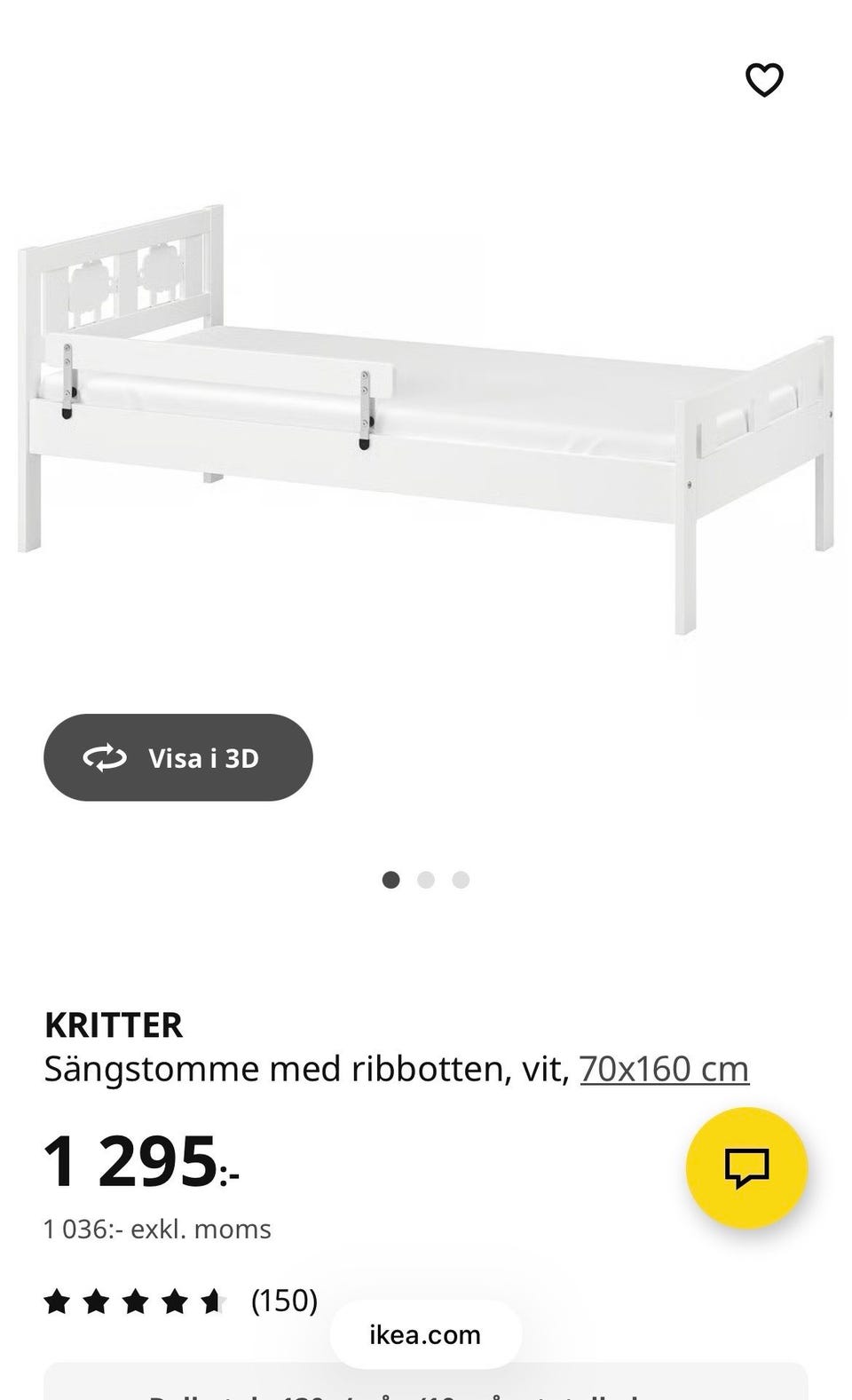The image size is (852, 1400).
Task: Click the 3D rotate arrows icon
Action: pos(106,757)
